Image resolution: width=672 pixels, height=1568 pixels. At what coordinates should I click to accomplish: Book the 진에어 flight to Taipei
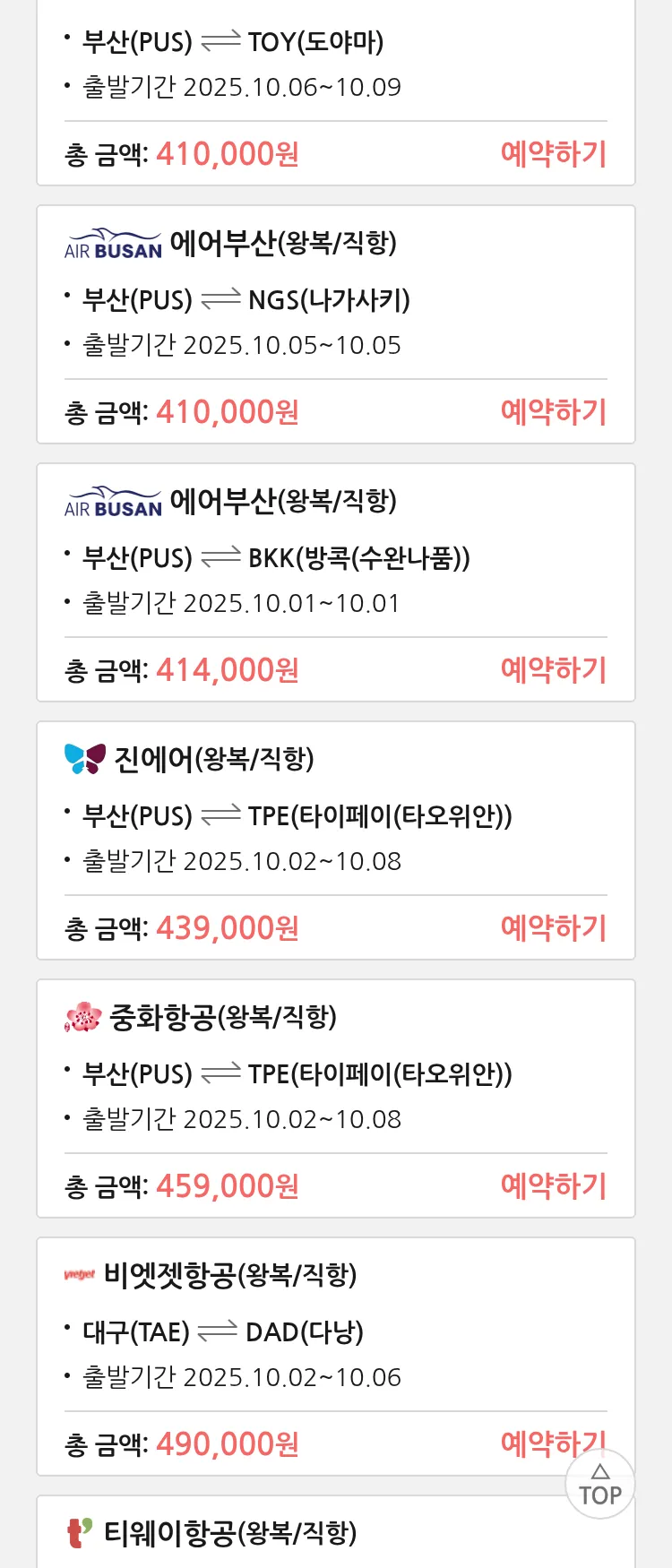point(553,928)
